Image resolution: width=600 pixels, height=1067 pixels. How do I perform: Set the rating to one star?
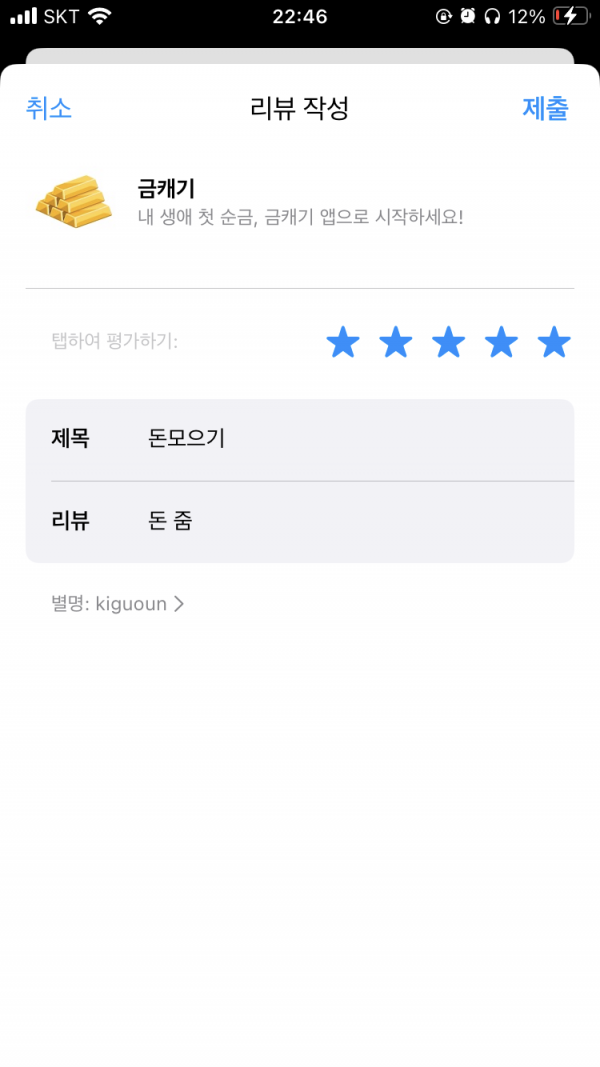[343, 342]
